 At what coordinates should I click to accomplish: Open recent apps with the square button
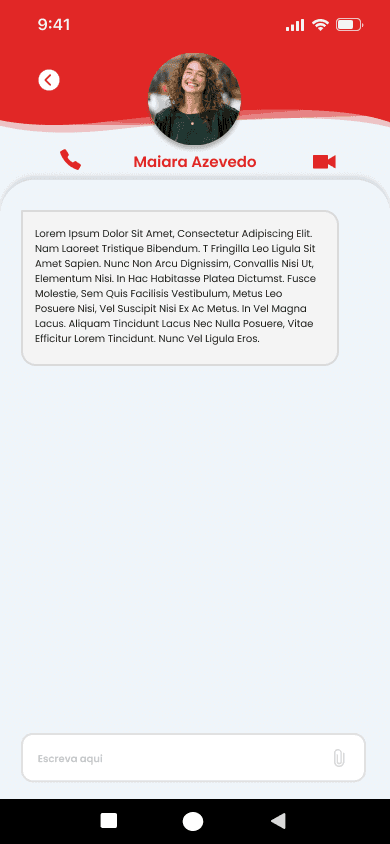[109, 821]
